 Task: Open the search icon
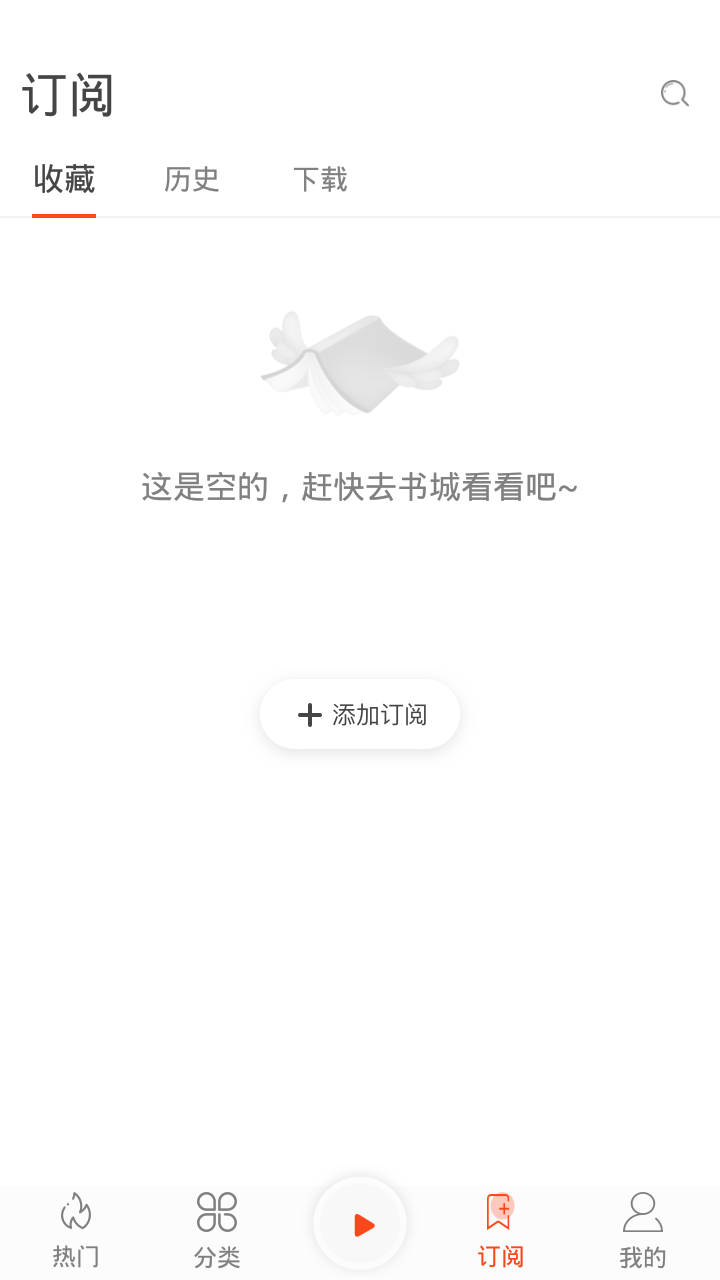tap(674, 94)
